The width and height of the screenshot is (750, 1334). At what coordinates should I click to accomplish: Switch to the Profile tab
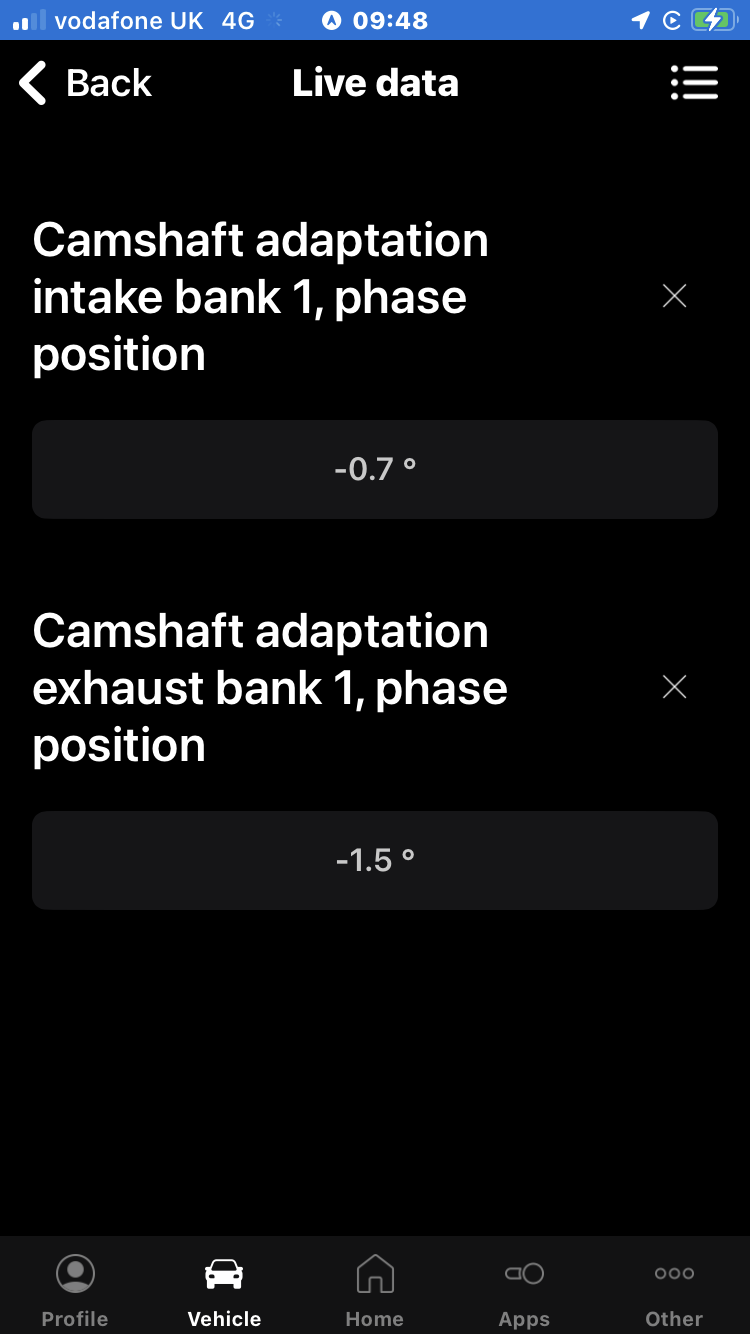pos(75,1290)
